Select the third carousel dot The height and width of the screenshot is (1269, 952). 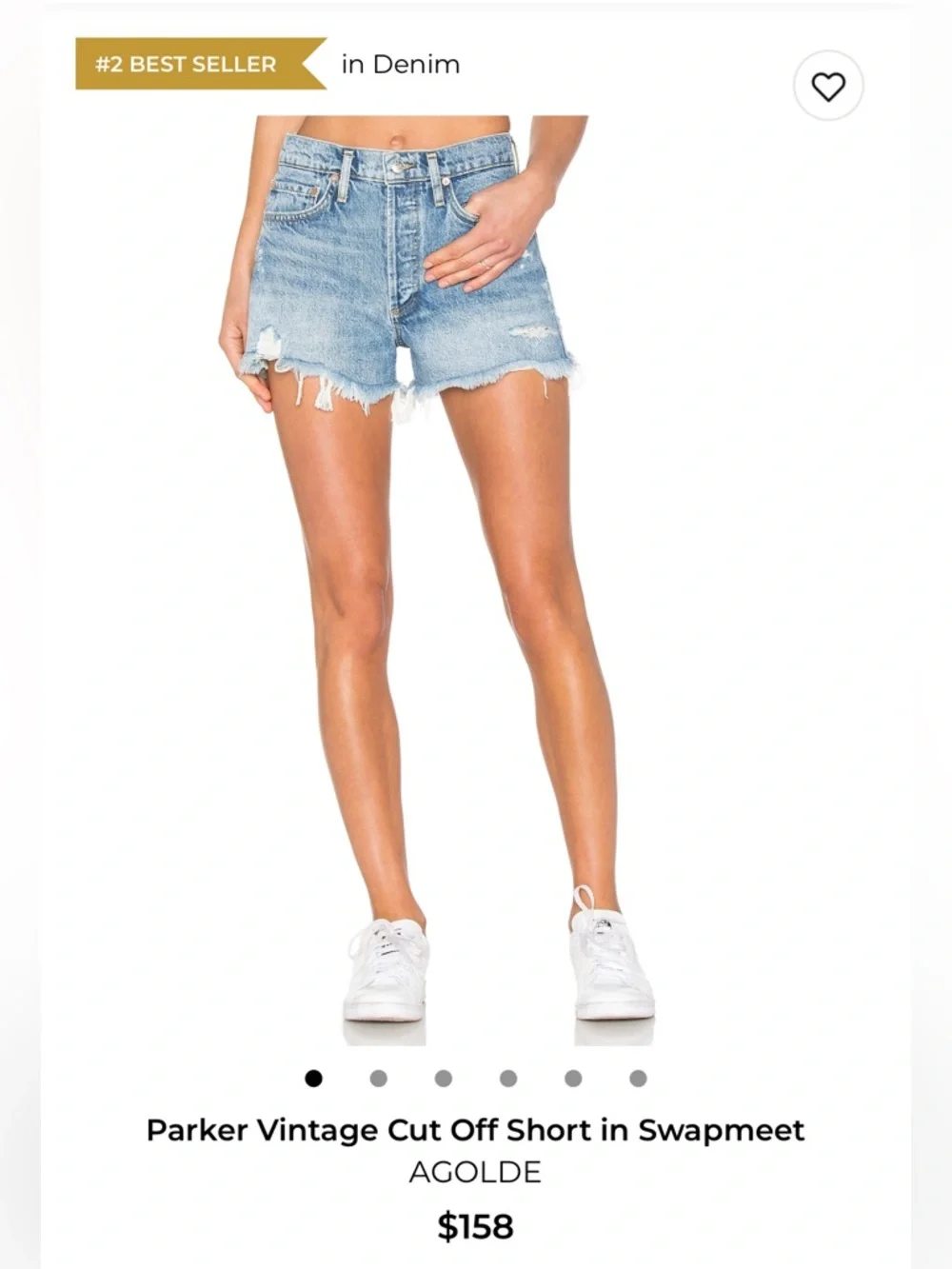tap(442, 1079)
